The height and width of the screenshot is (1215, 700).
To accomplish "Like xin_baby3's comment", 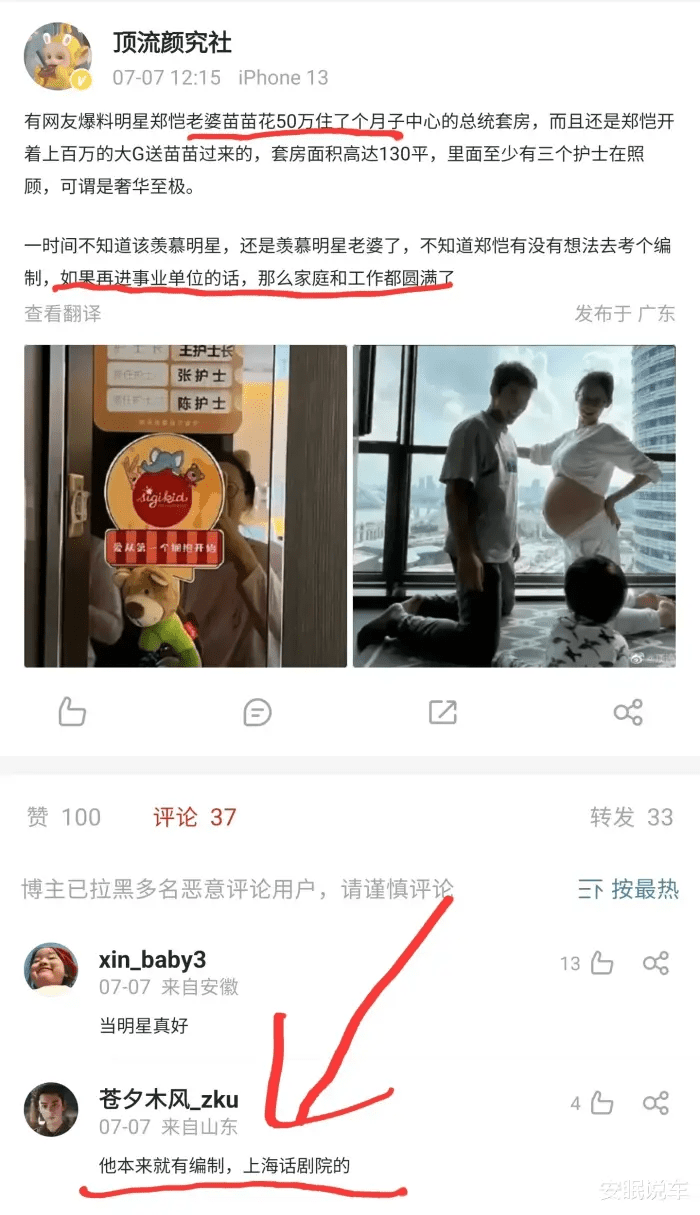I will tap(601, 963).
